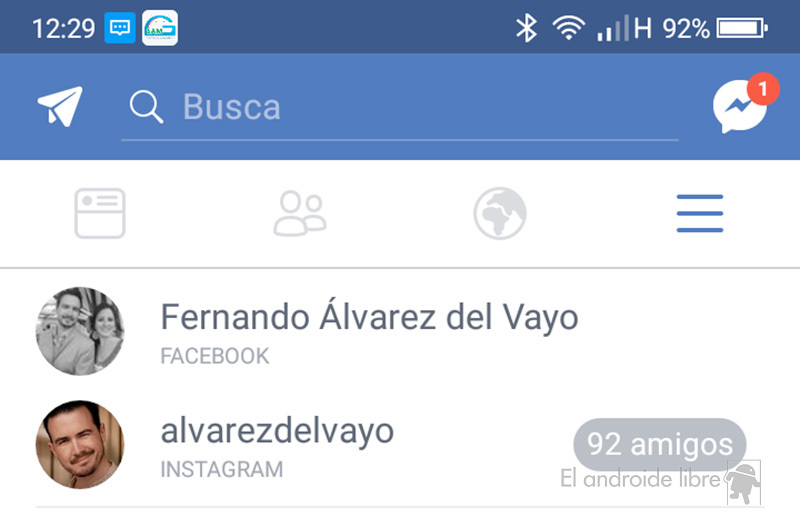Switch to the news feed tab
The image size is (800, 527).
pos(100,213)
